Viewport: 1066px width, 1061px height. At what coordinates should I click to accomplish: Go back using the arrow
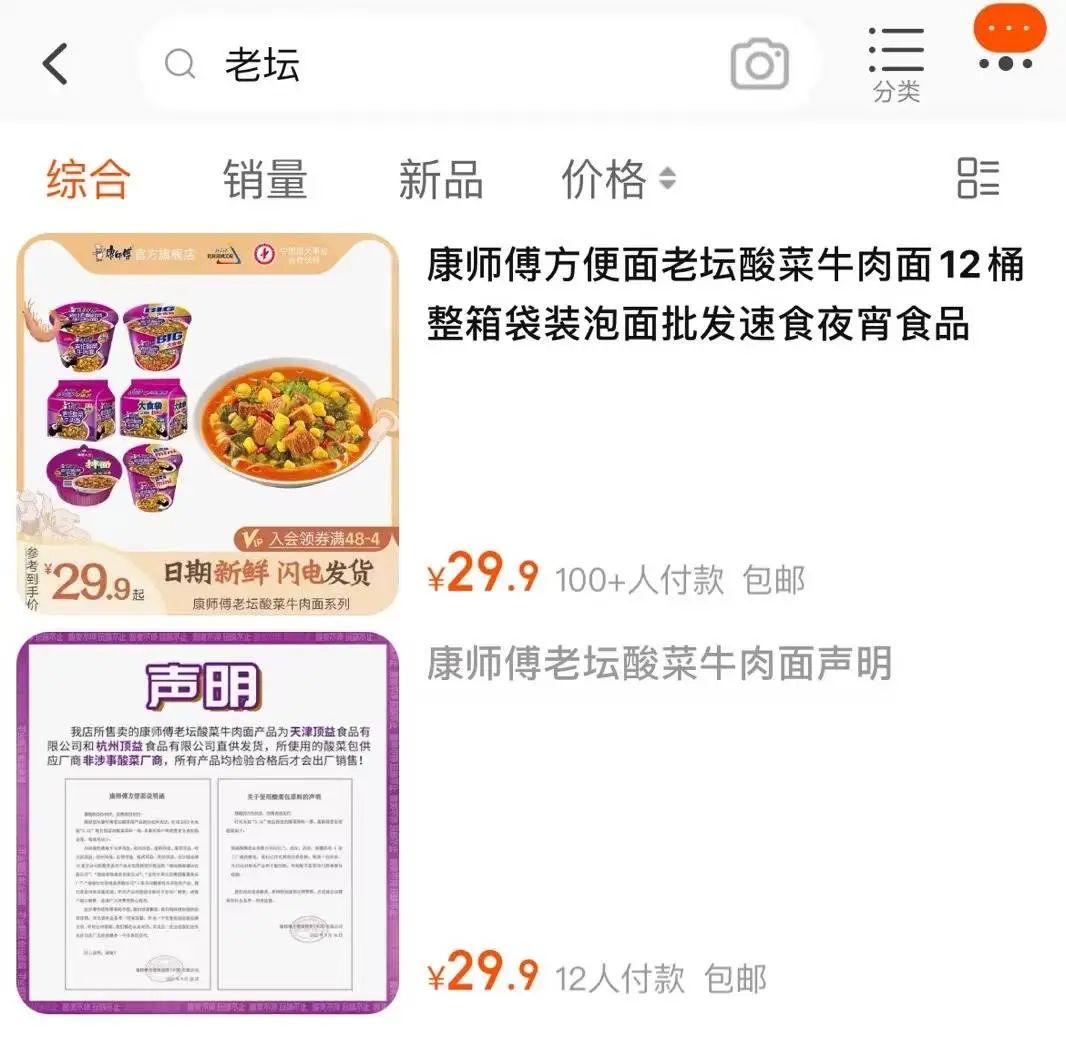[x=56, y=65]
